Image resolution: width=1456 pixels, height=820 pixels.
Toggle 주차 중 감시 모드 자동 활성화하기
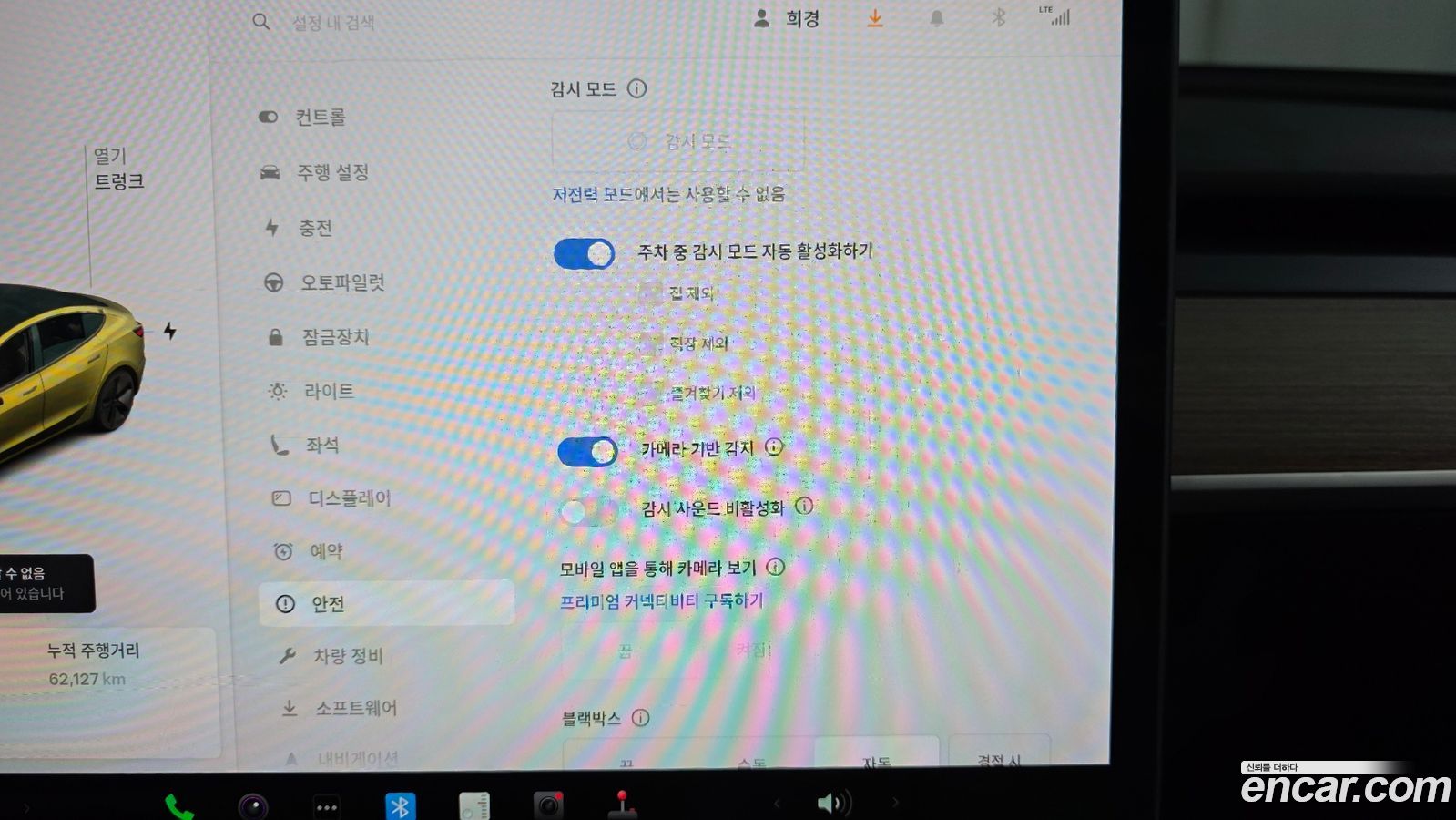click(x=584, y=253)
